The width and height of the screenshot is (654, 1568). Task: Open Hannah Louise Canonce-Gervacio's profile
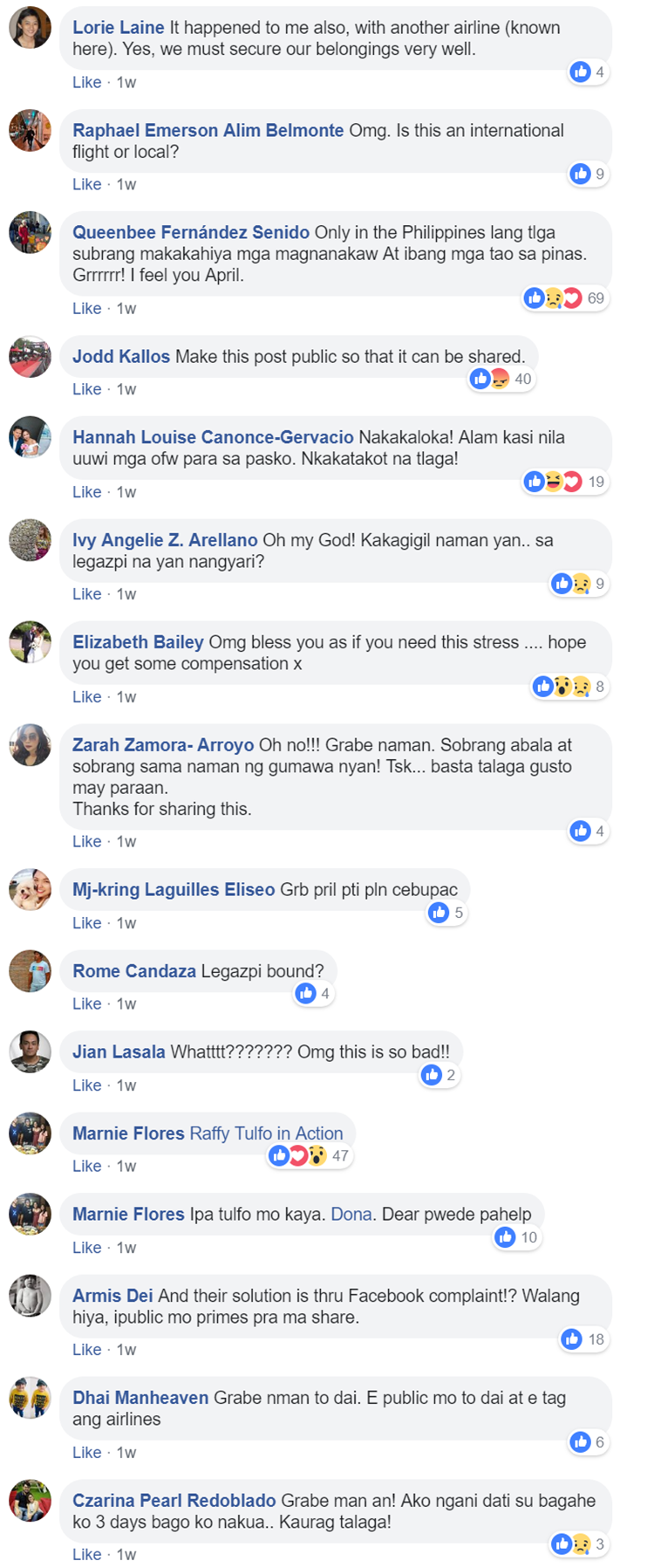(213, 437)
